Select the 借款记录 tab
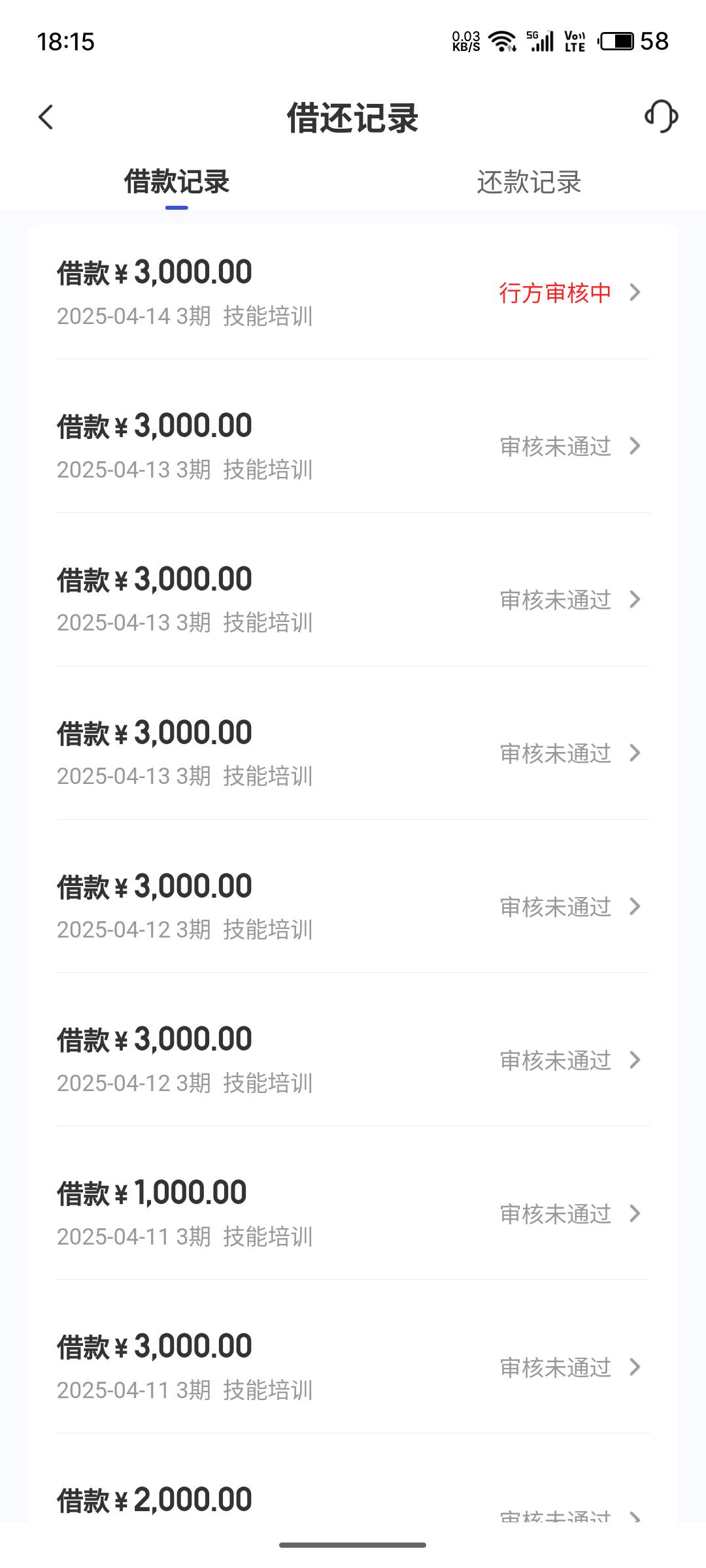 click(176, 182)
